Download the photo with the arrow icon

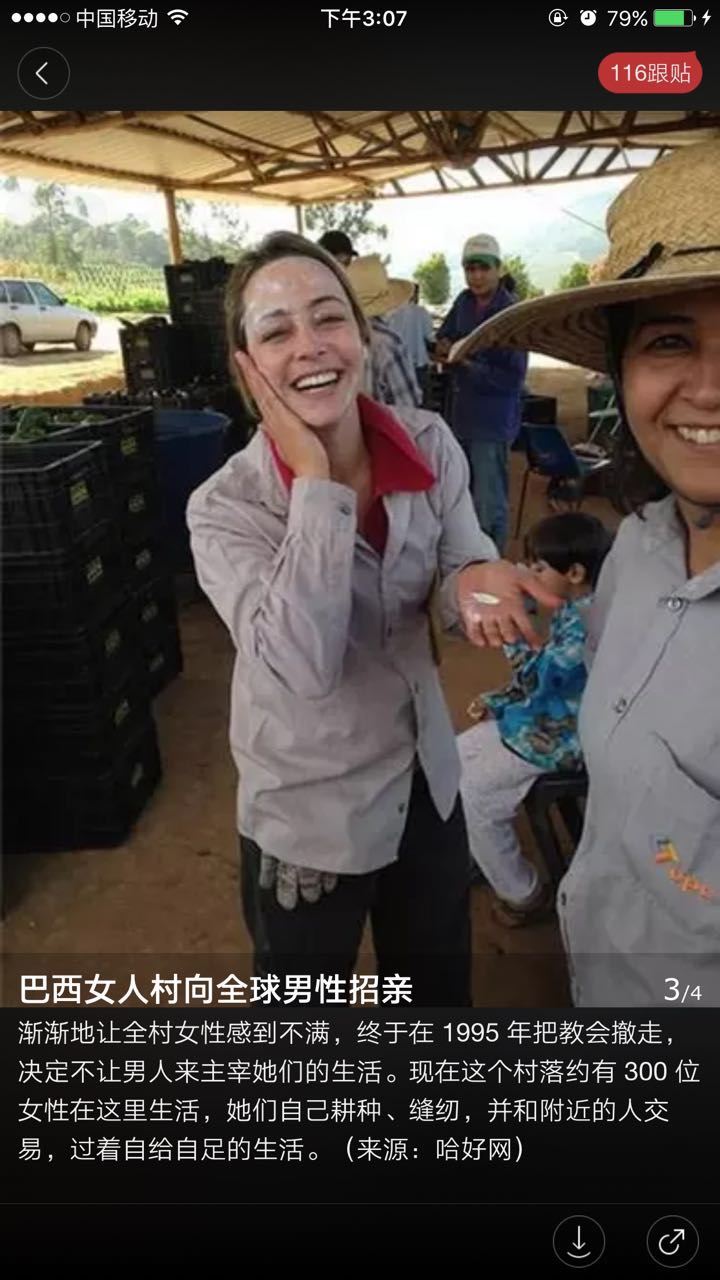tap(579, 1241)
